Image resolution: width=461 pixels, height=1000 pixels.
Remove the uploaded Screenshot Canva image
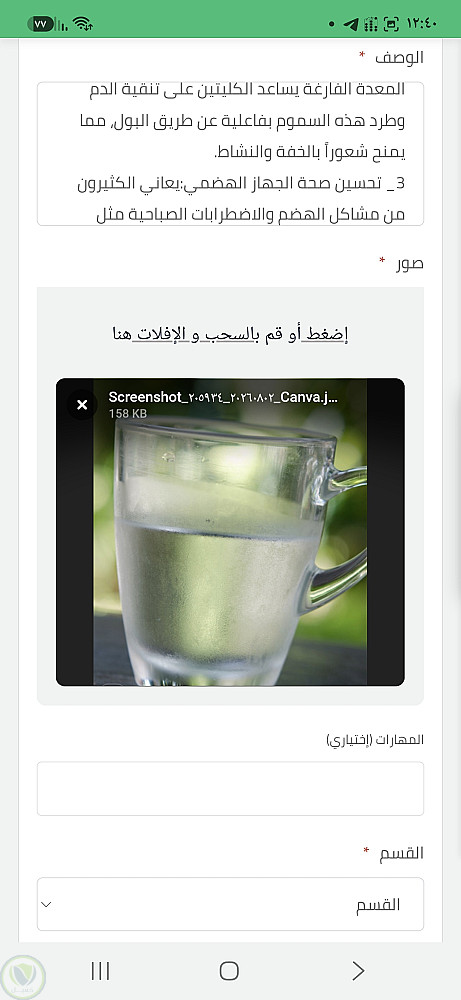82,405
